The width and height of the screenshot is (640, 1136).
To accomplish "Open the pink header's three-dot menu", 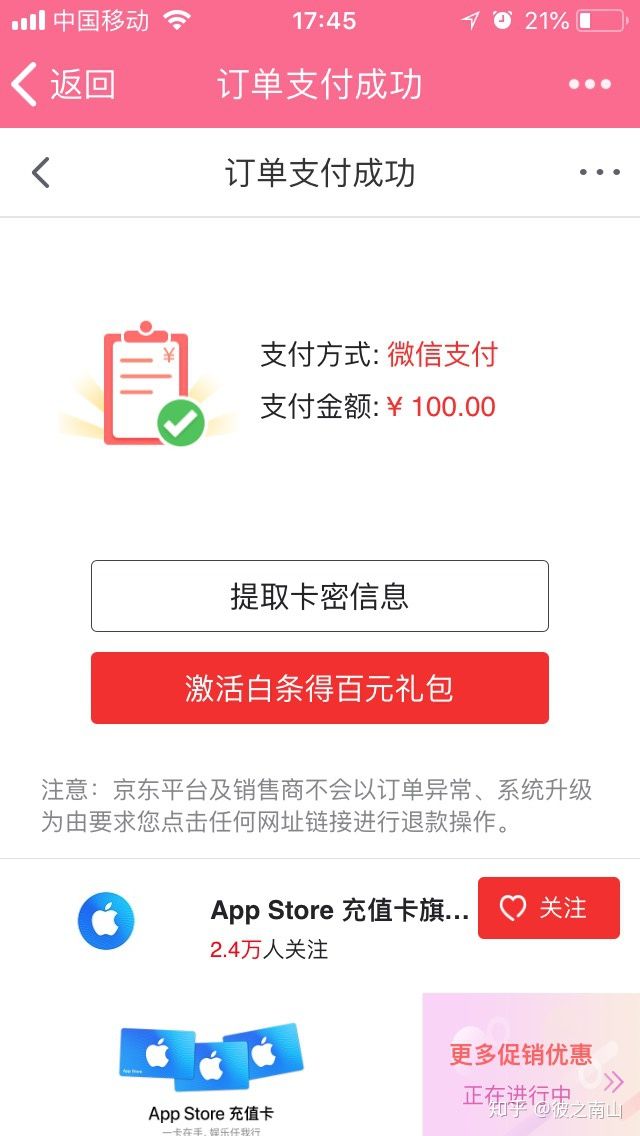I will (590, 85).
